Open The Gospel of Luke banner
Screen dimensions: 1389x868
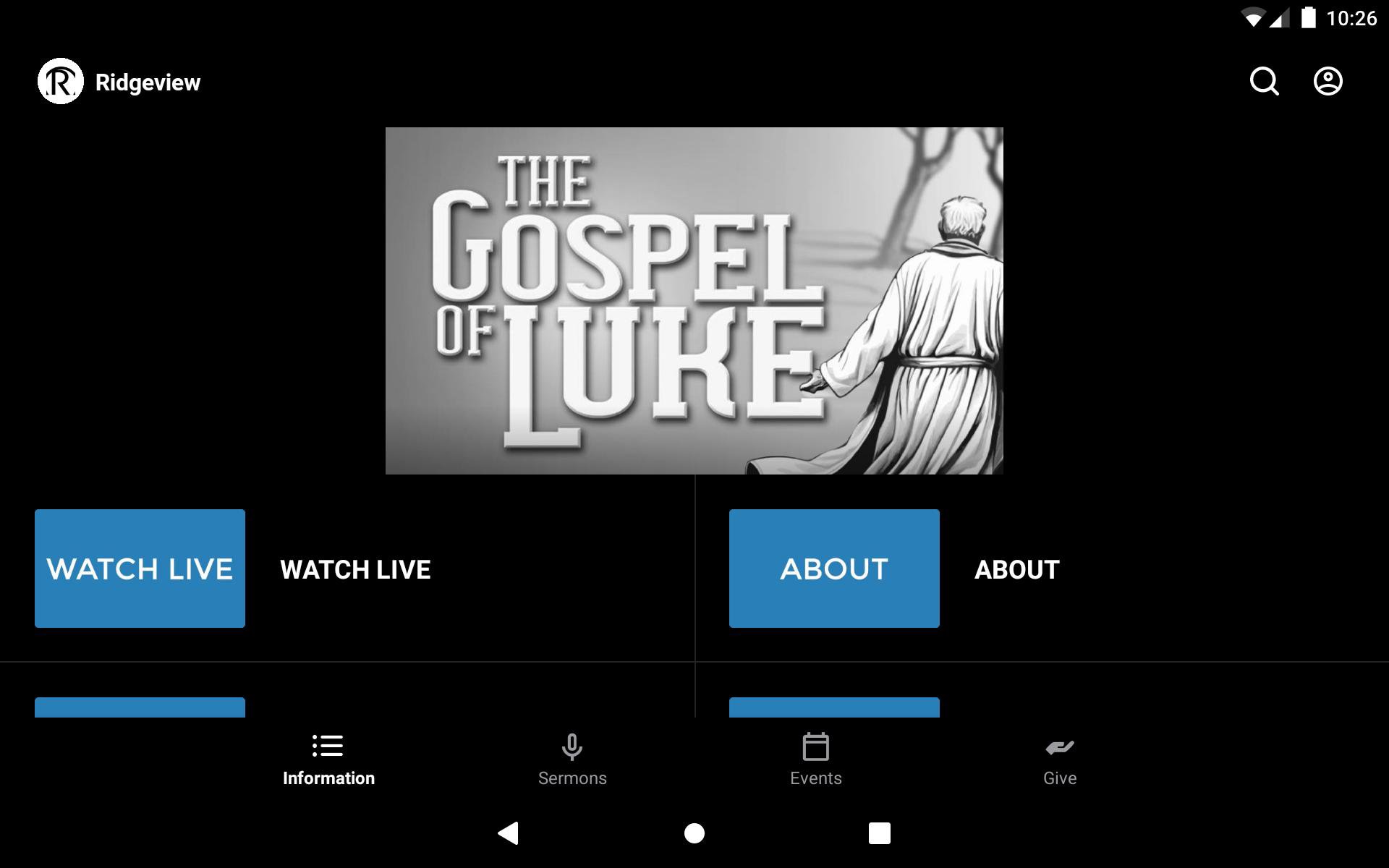coord(694,301)
